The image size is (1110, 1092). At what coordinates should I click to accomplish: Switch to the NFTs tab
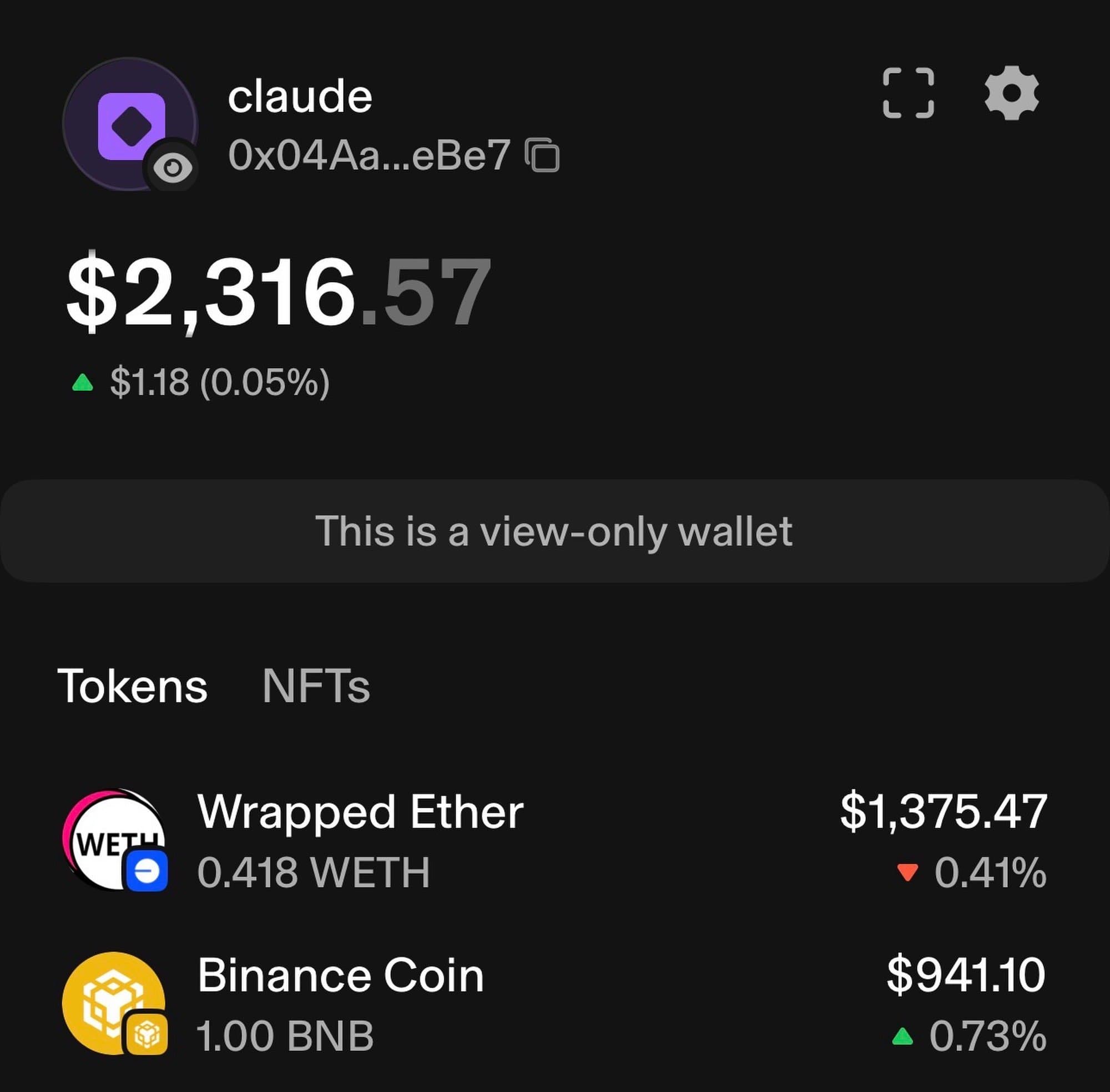click(316, 686)
